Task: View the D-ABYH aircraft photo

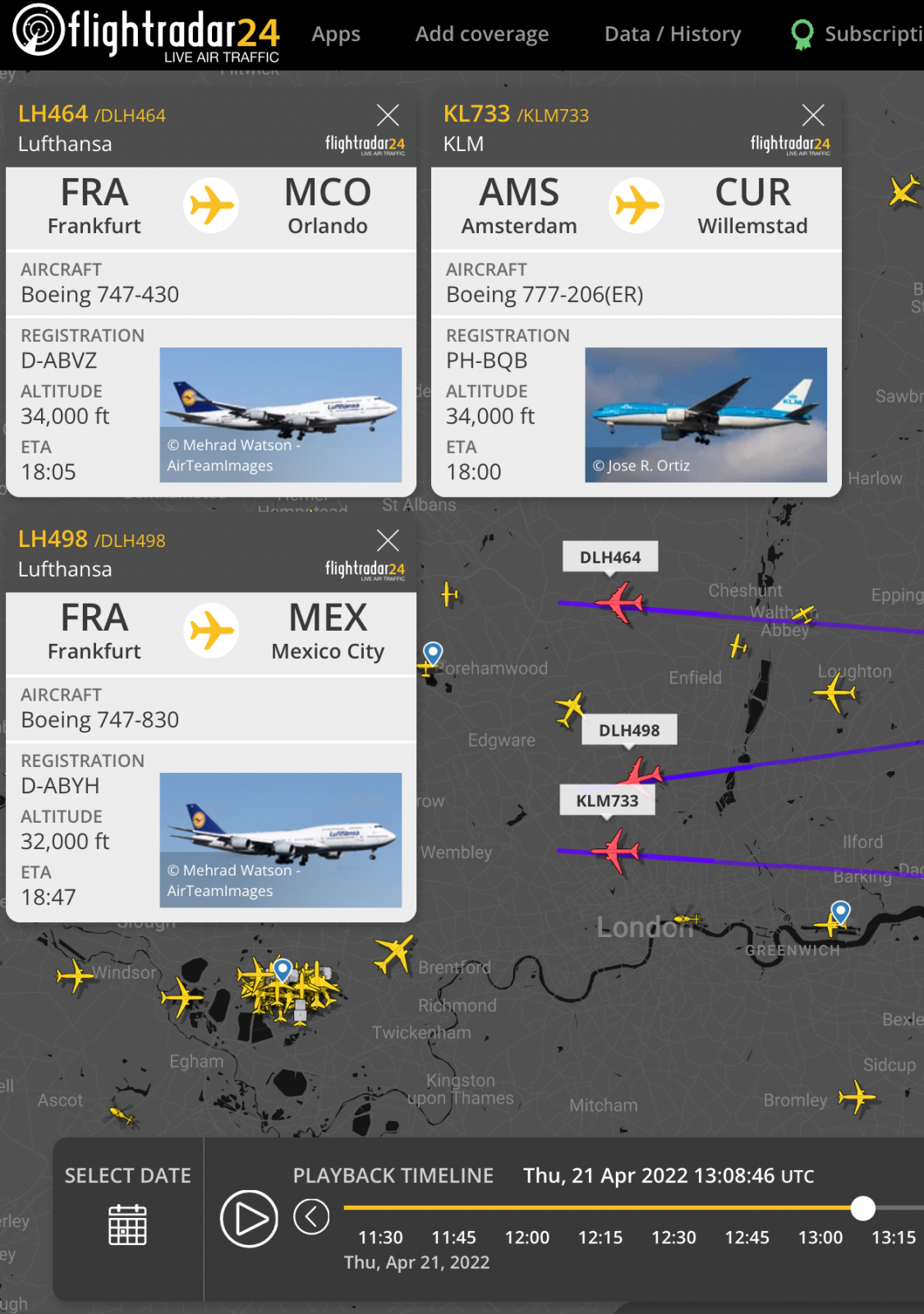Action: pyautogui.click(x=280, y=840)
